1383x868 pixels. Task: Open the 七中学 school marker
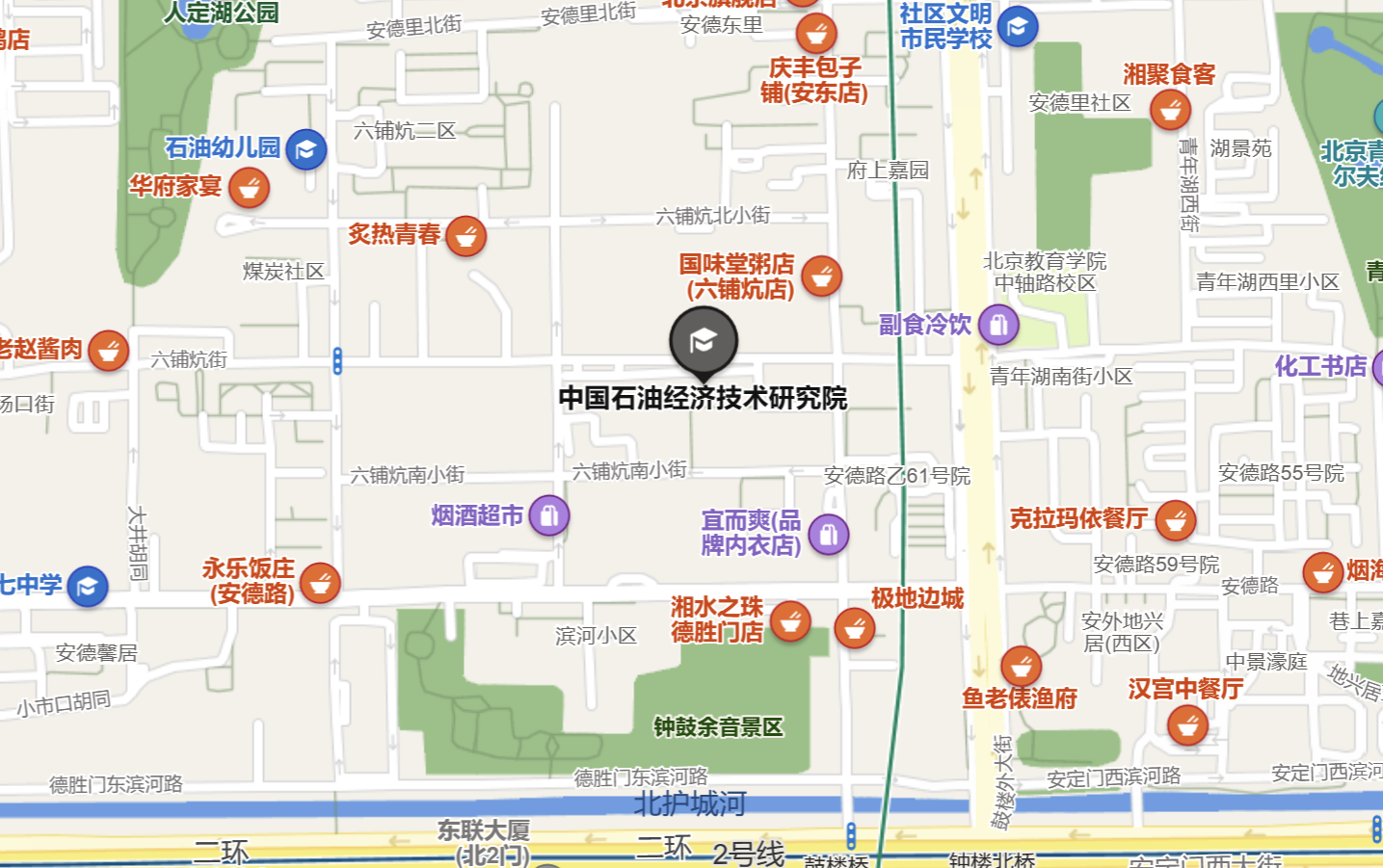tap(88, 586)
